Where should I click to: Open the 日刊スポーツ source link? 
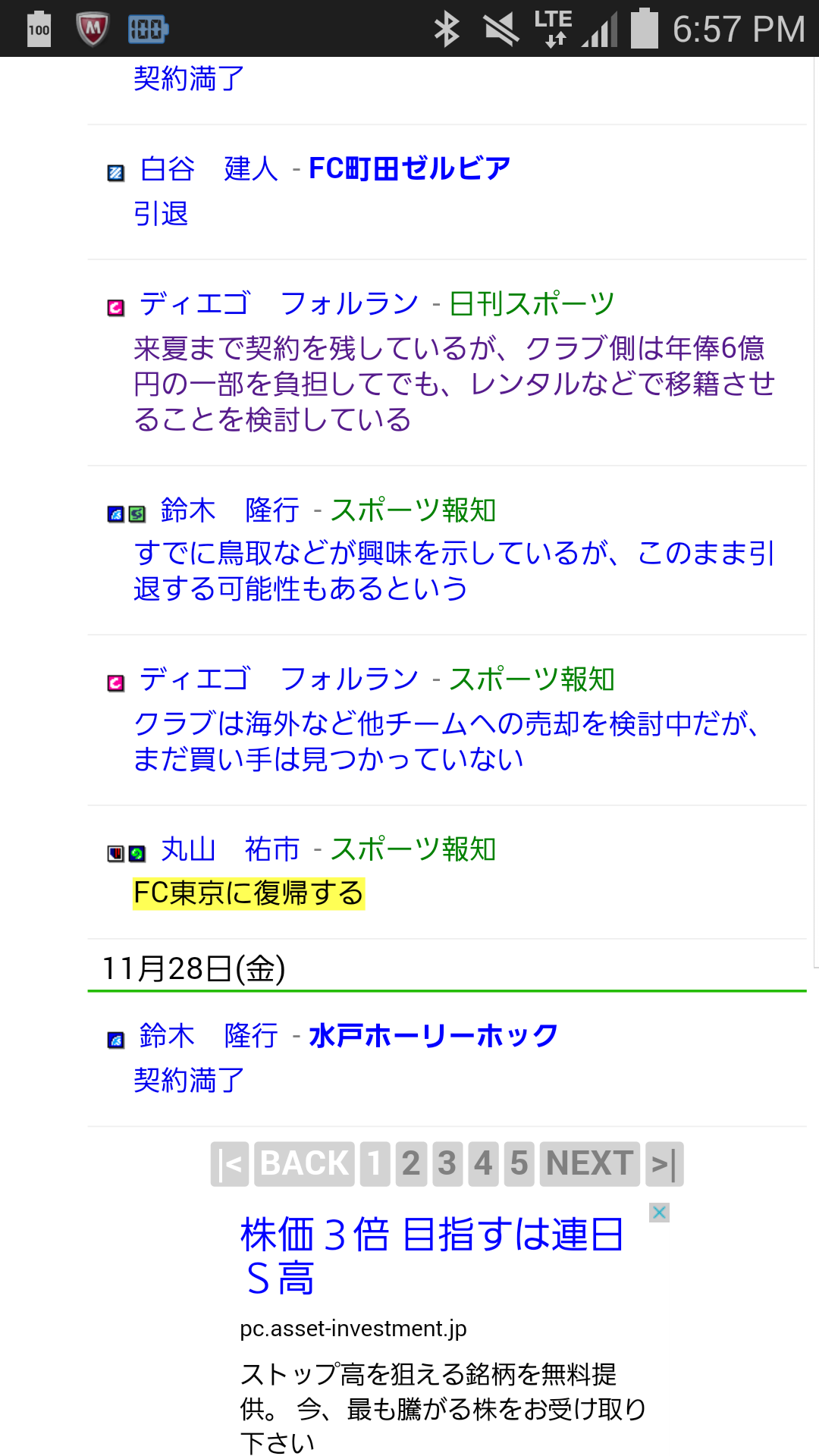pos(532,303)
